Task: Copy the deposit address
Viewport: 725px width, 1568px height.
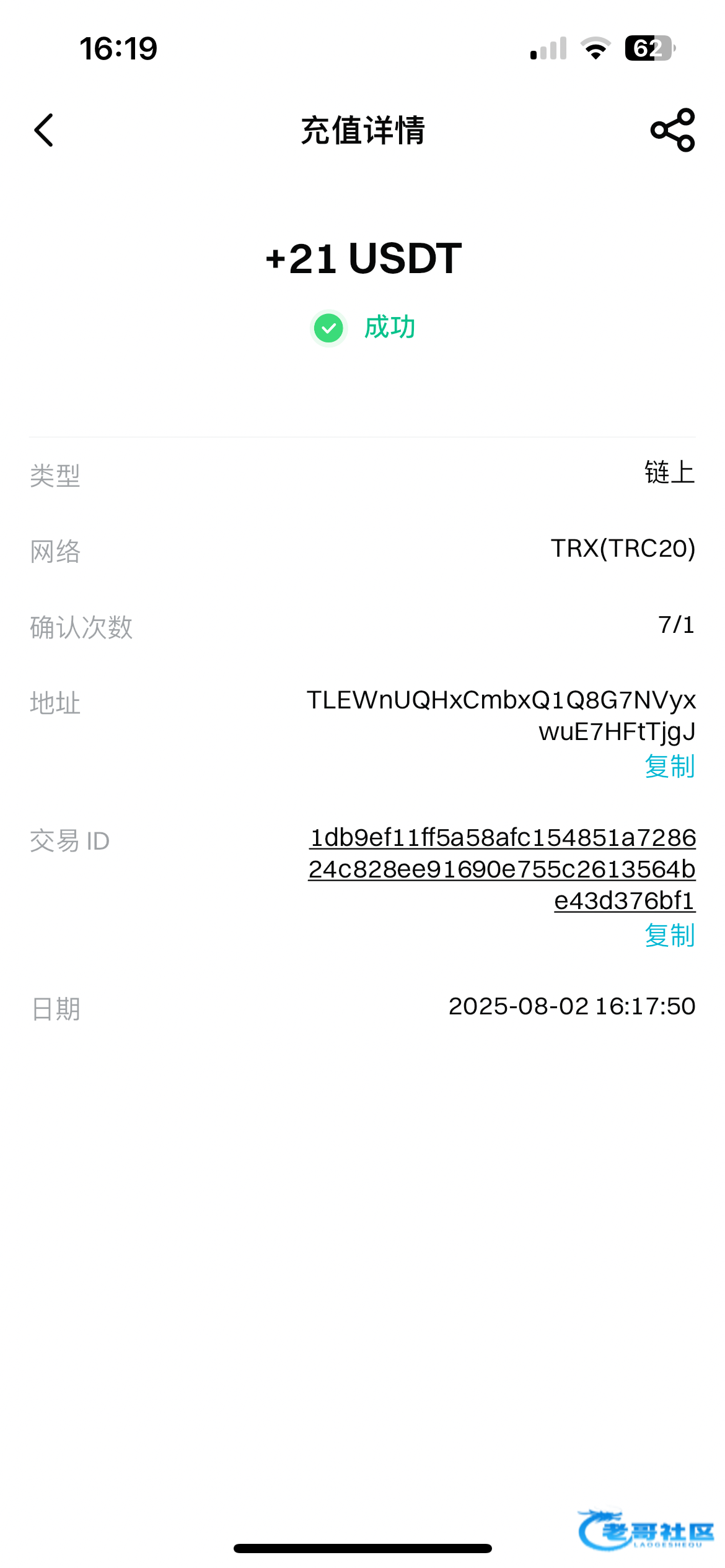Action: [x=670, y=766]
